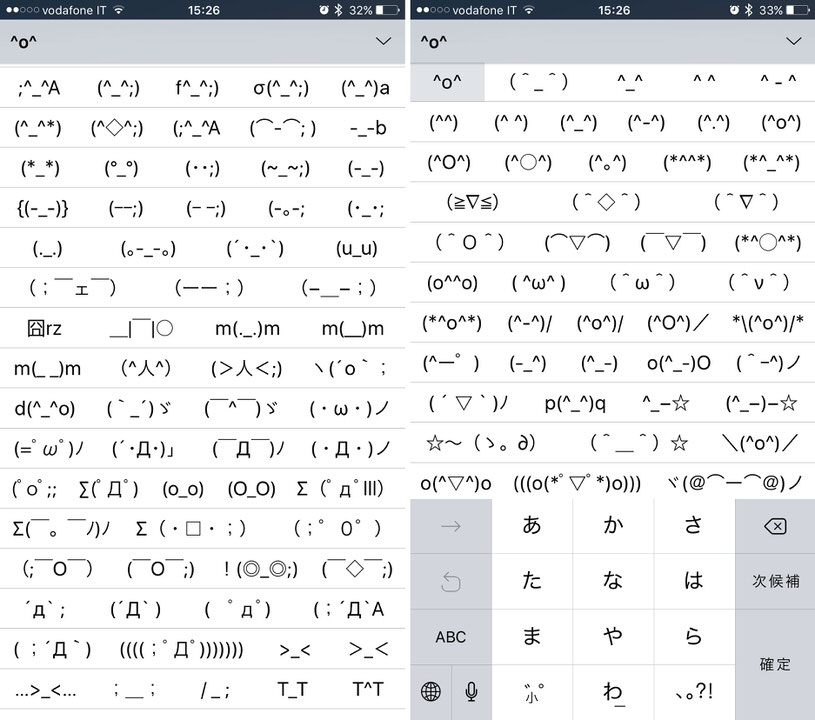Insert the 囧rz emoticon

(45, 328)
